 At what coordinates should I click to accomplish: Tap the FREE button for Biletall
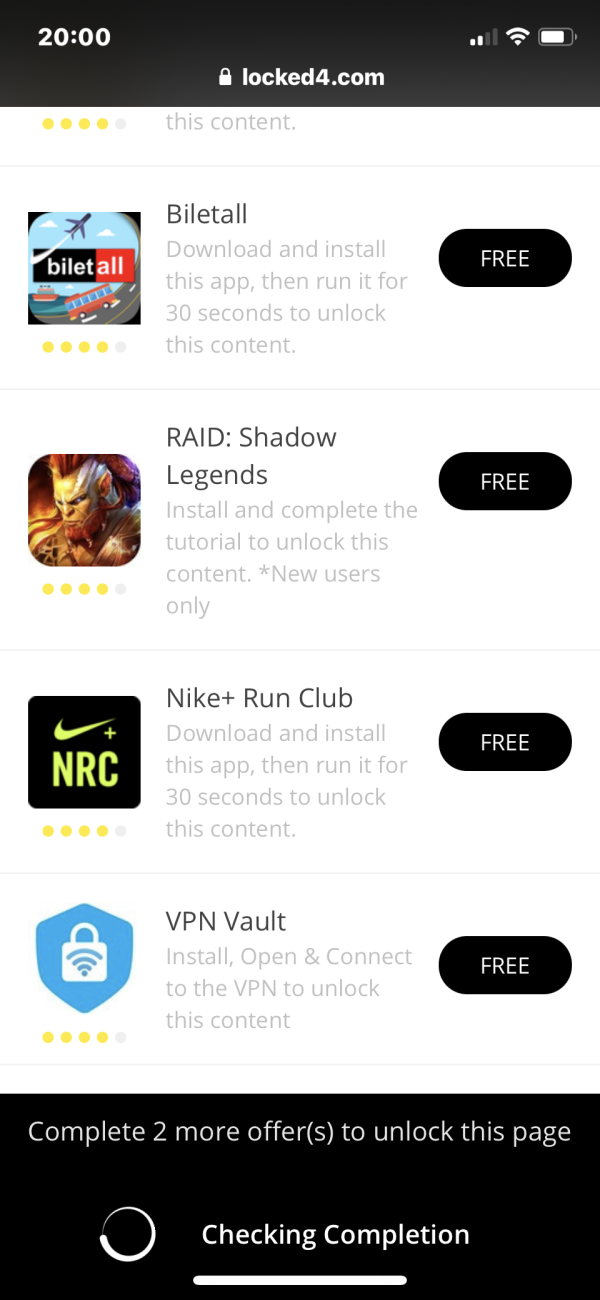[505, 258]
